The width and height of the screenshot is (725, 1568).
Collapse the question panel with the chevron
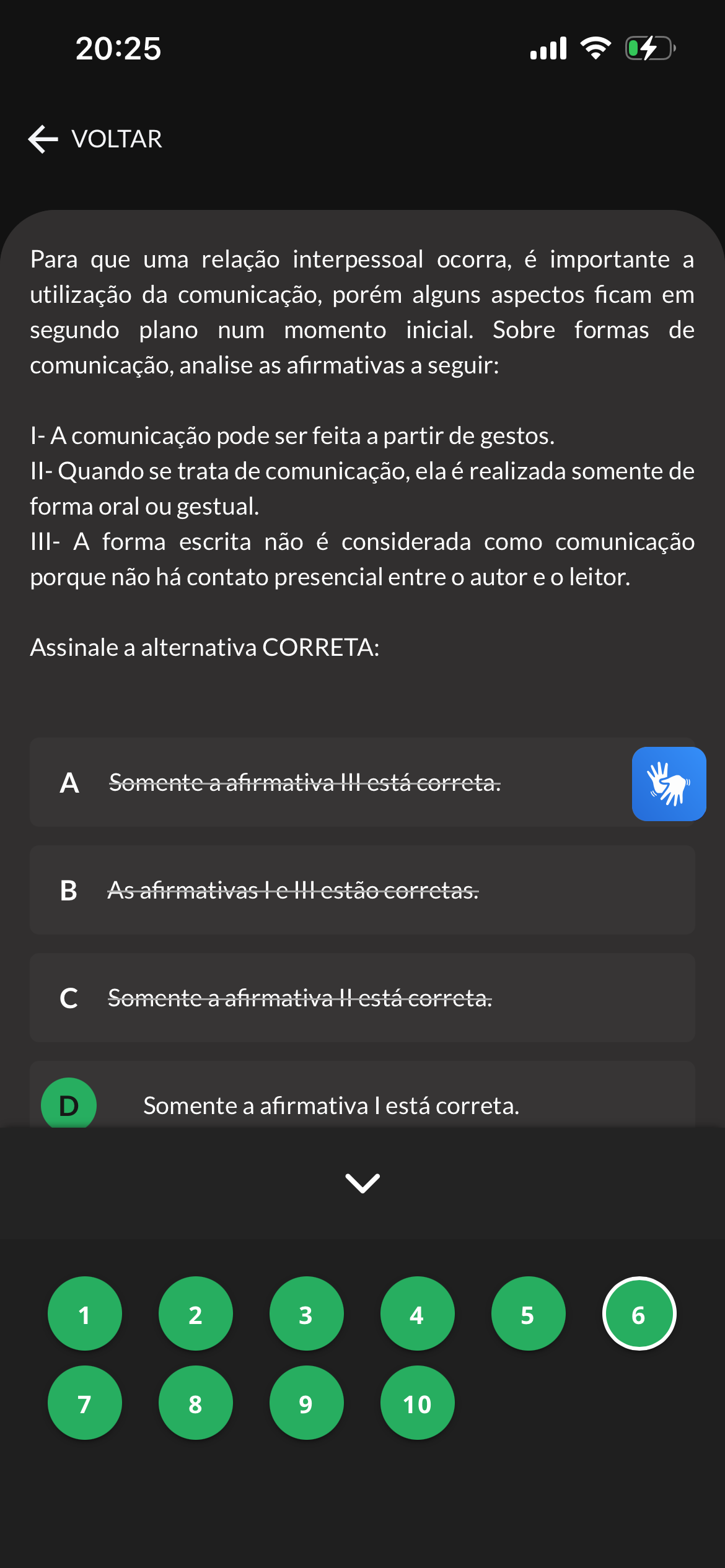pyautogui.click(x=362, y=1183)
